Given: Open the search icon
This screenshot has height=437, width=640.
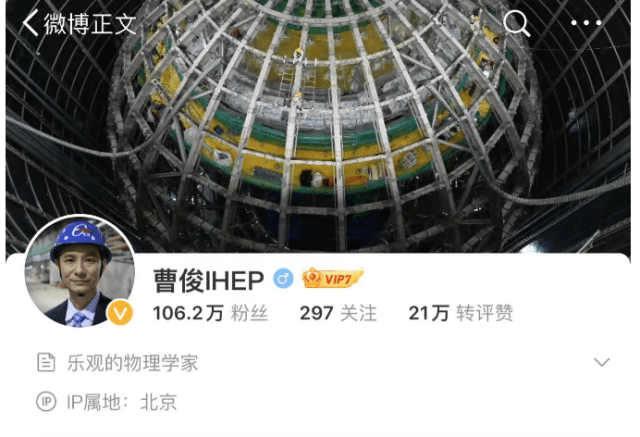Looking at the screenshot, I should 516,23.
